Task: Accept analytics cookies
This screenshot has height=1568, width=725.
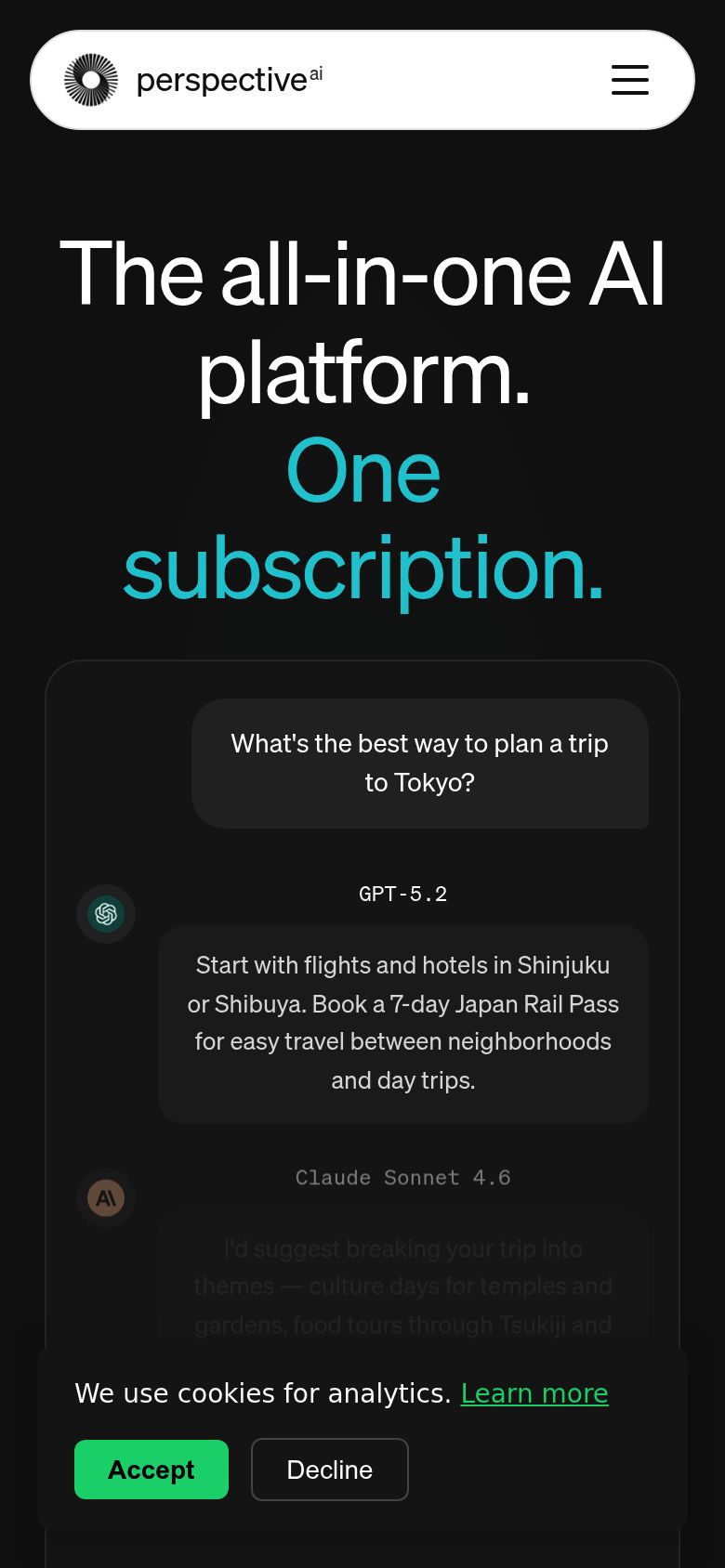Action: click(x=152, y=1470)
